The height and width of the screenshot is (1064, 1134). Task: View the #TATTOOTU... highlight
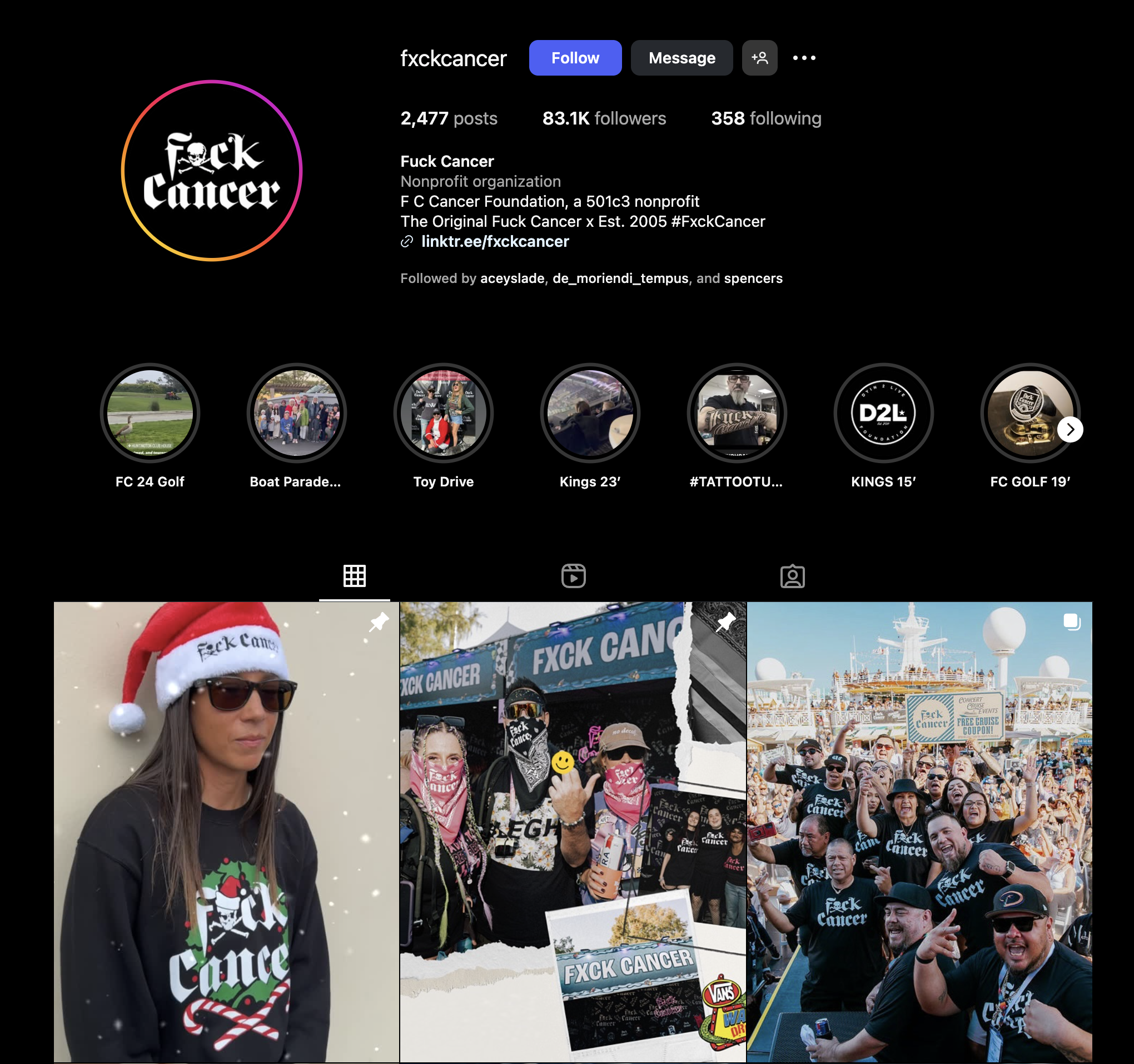(737, 413)
